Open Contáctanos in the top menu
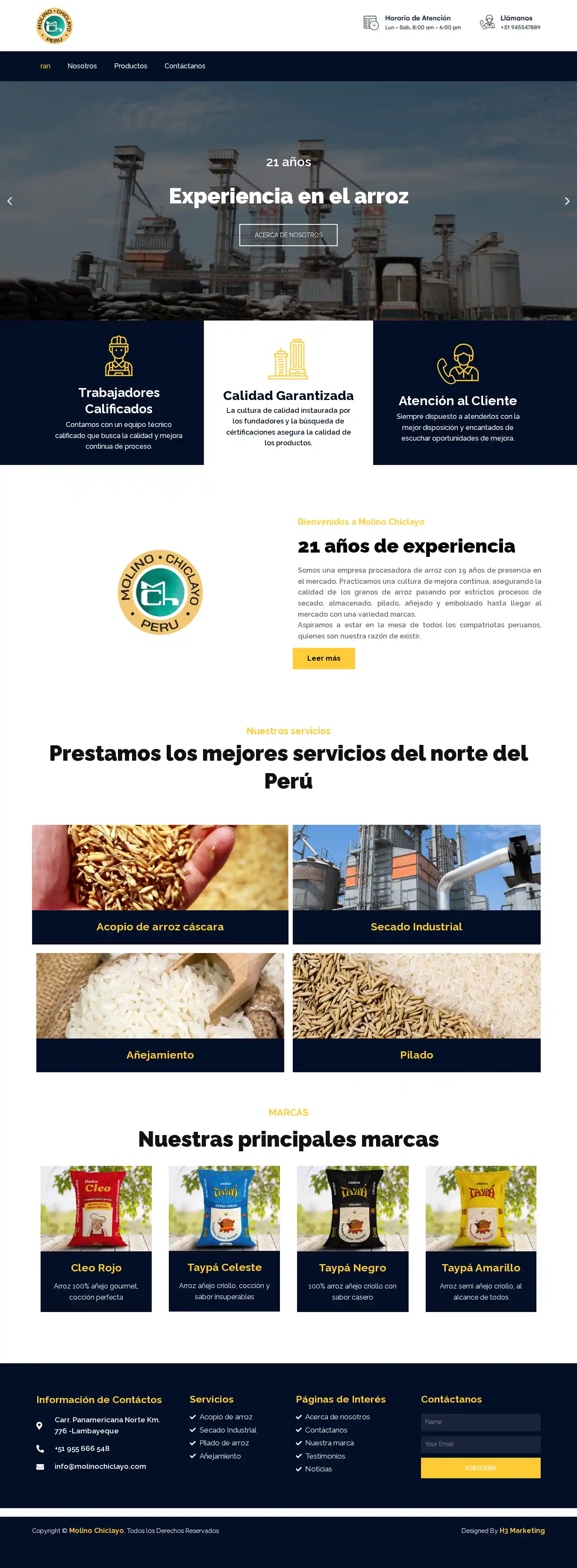 click(184, 66)
